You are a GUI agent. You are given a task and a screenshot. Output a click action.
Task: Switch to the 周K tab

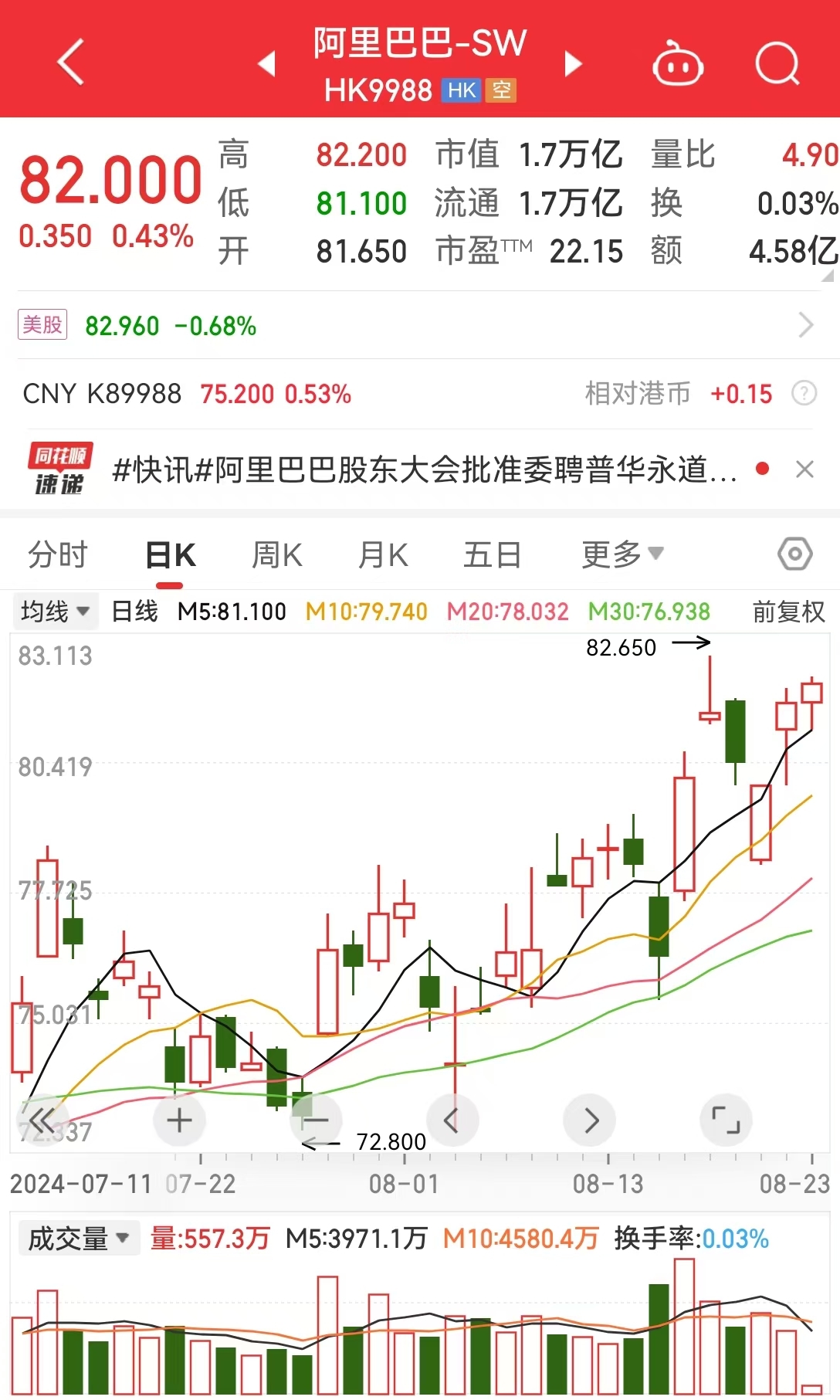tap(277, 554)
